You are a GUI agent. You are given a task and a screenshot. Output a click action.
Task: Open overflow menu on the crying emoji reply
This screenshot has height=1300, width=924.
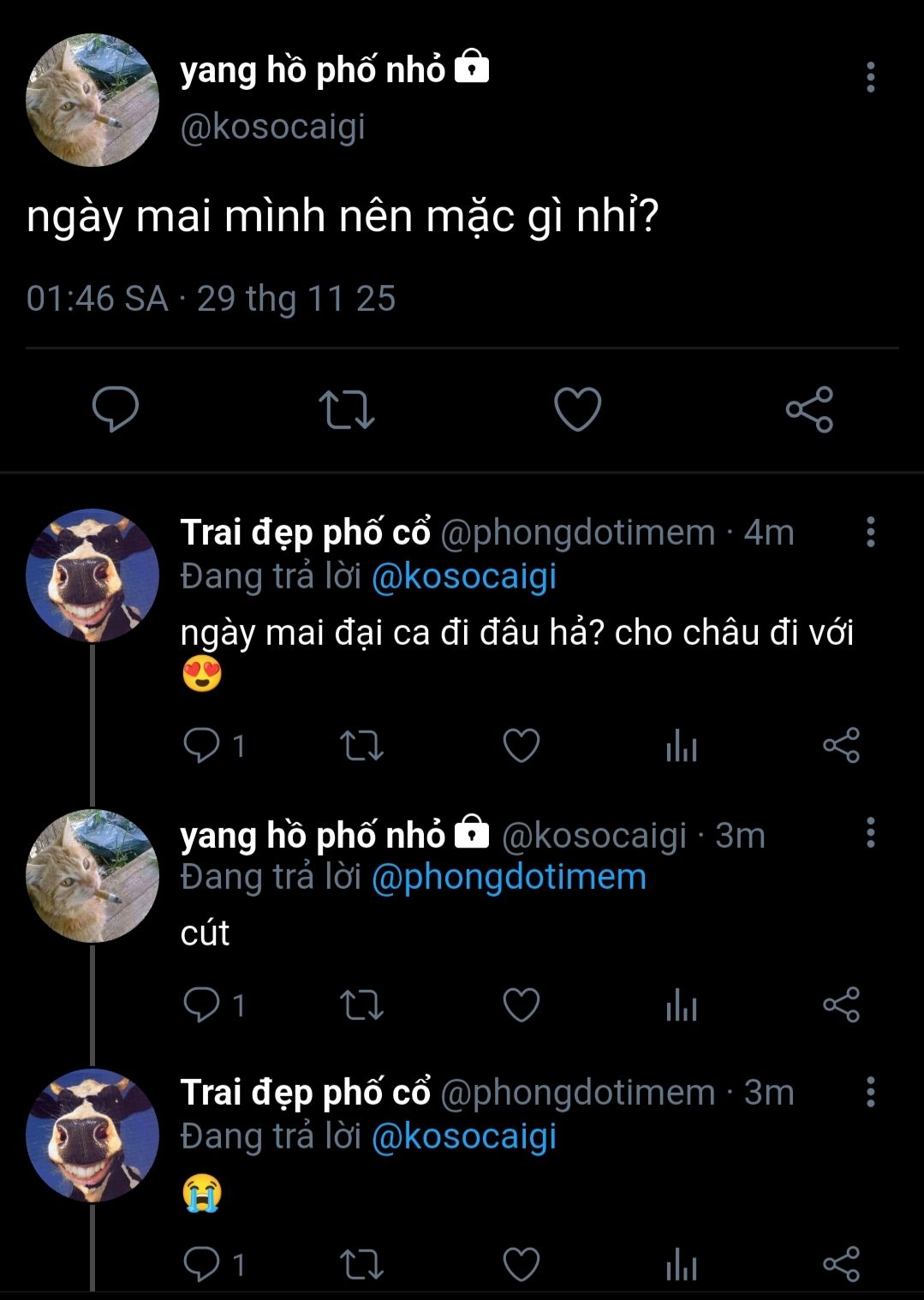(870, 1092)
